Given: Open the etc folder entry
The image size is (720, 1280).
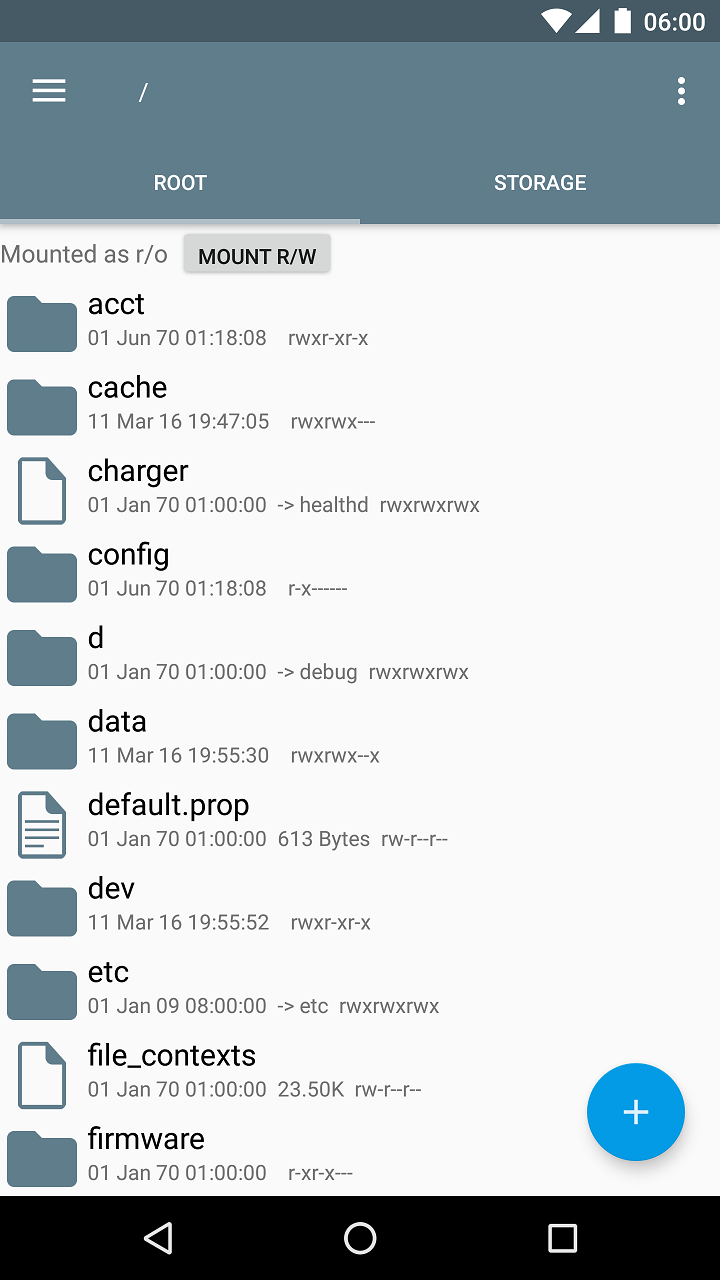Looking at the screenshot, I should tap(200, 988).
